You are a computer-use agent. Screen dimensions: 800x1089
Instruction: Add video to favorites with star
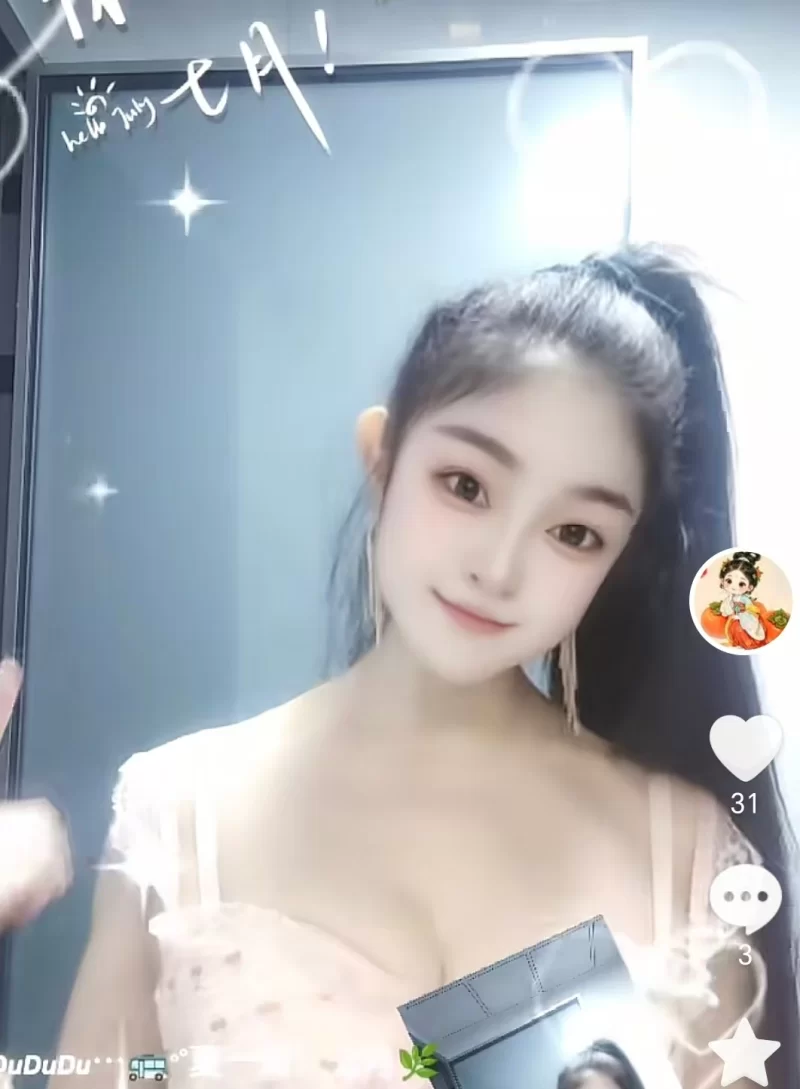[x=745, y=1055]
